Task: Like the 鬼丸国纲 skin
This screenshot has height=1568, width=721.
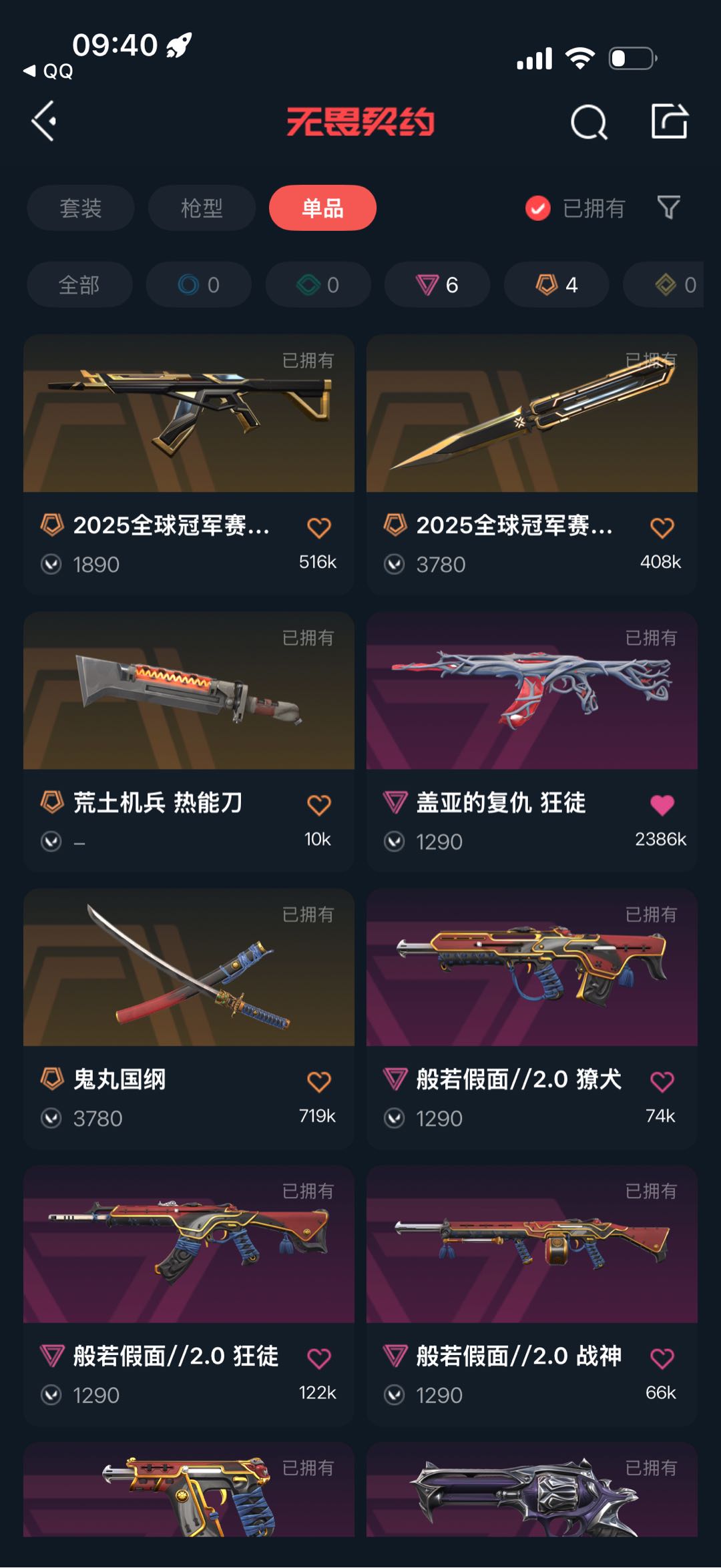Action: [319, 1082]
